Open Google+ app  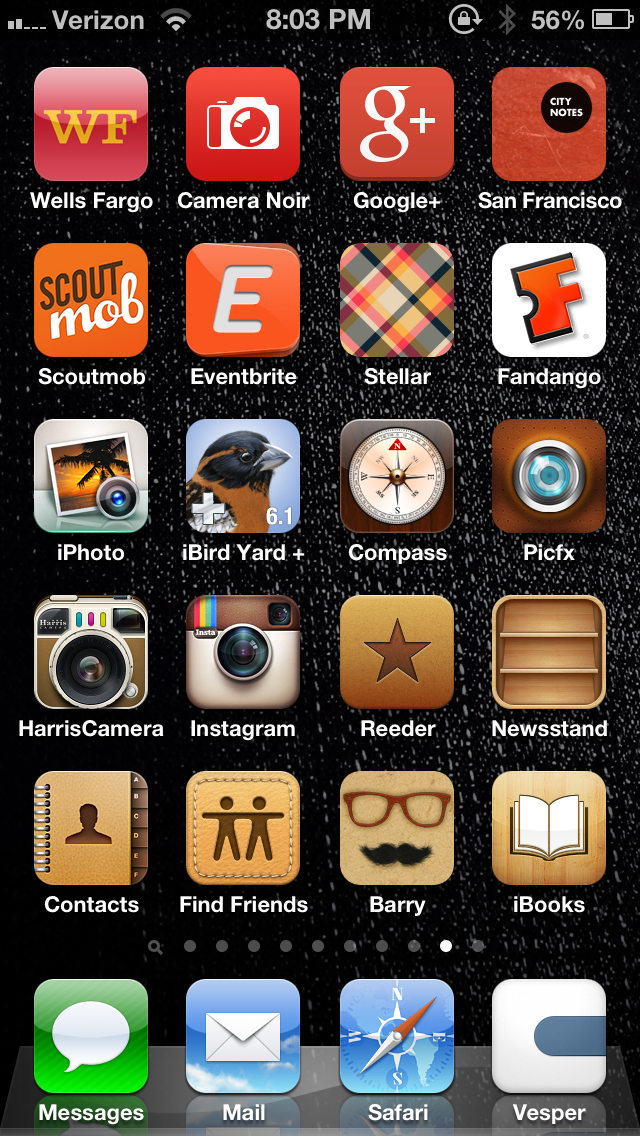[x=397, y=124]
